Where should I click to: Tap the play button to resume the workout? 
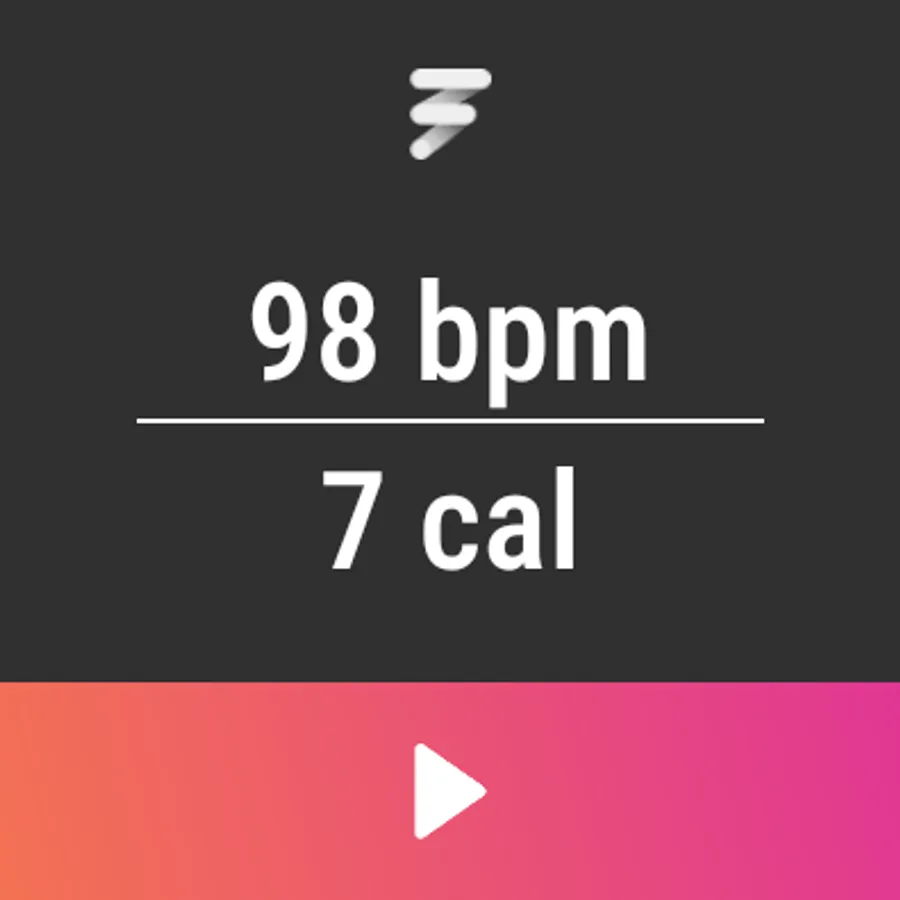click(x=449, y=791)
